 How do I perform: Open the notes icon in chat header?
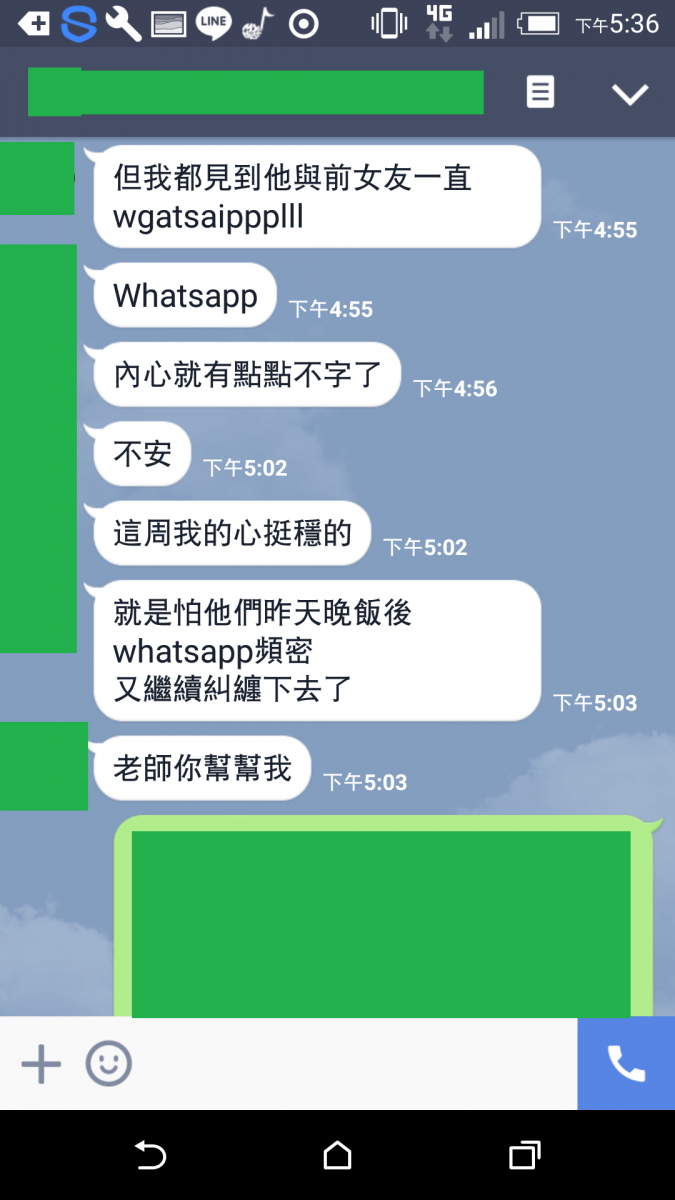point(540,93)
